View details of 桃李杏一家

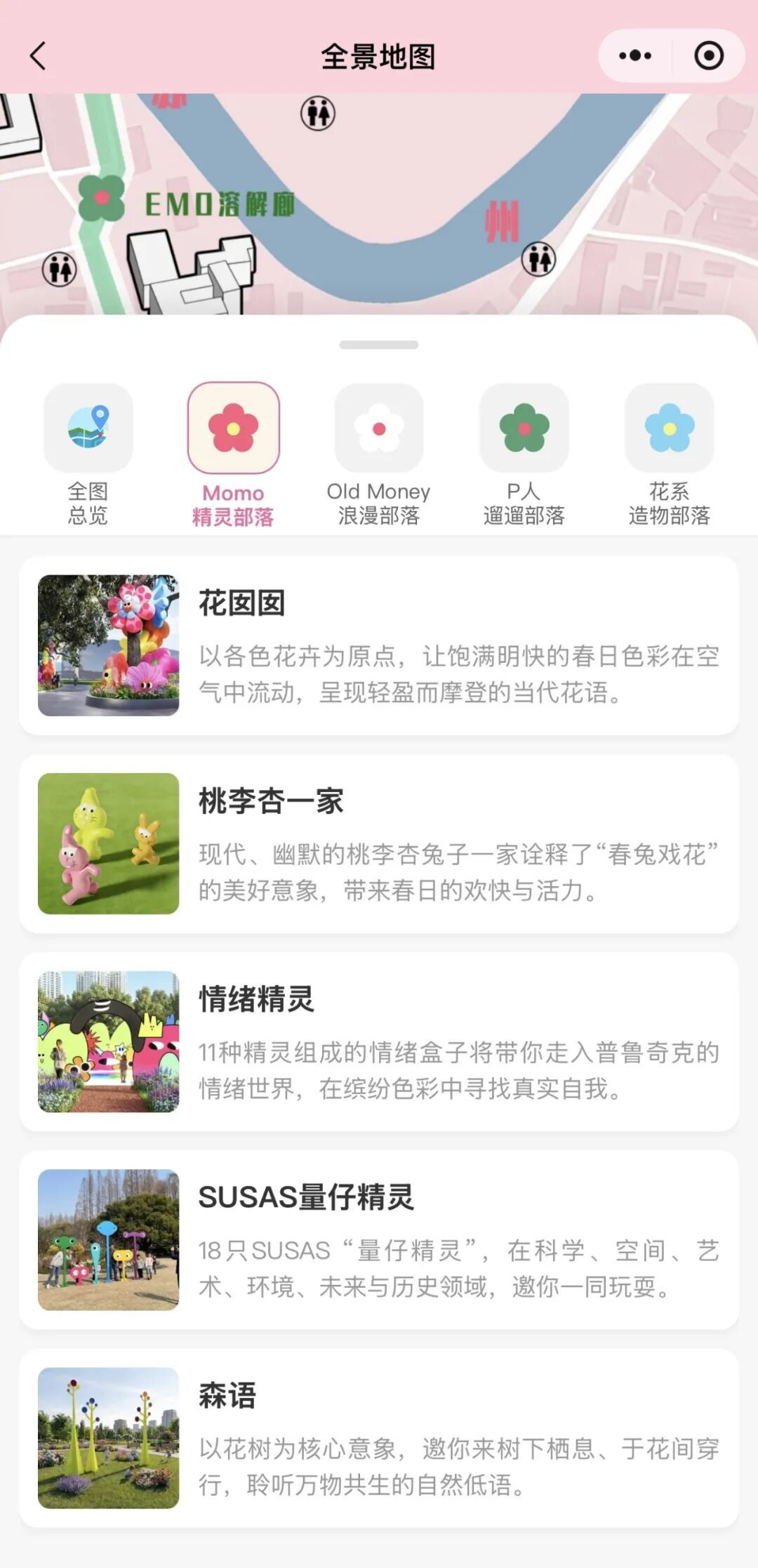[379, 843]
